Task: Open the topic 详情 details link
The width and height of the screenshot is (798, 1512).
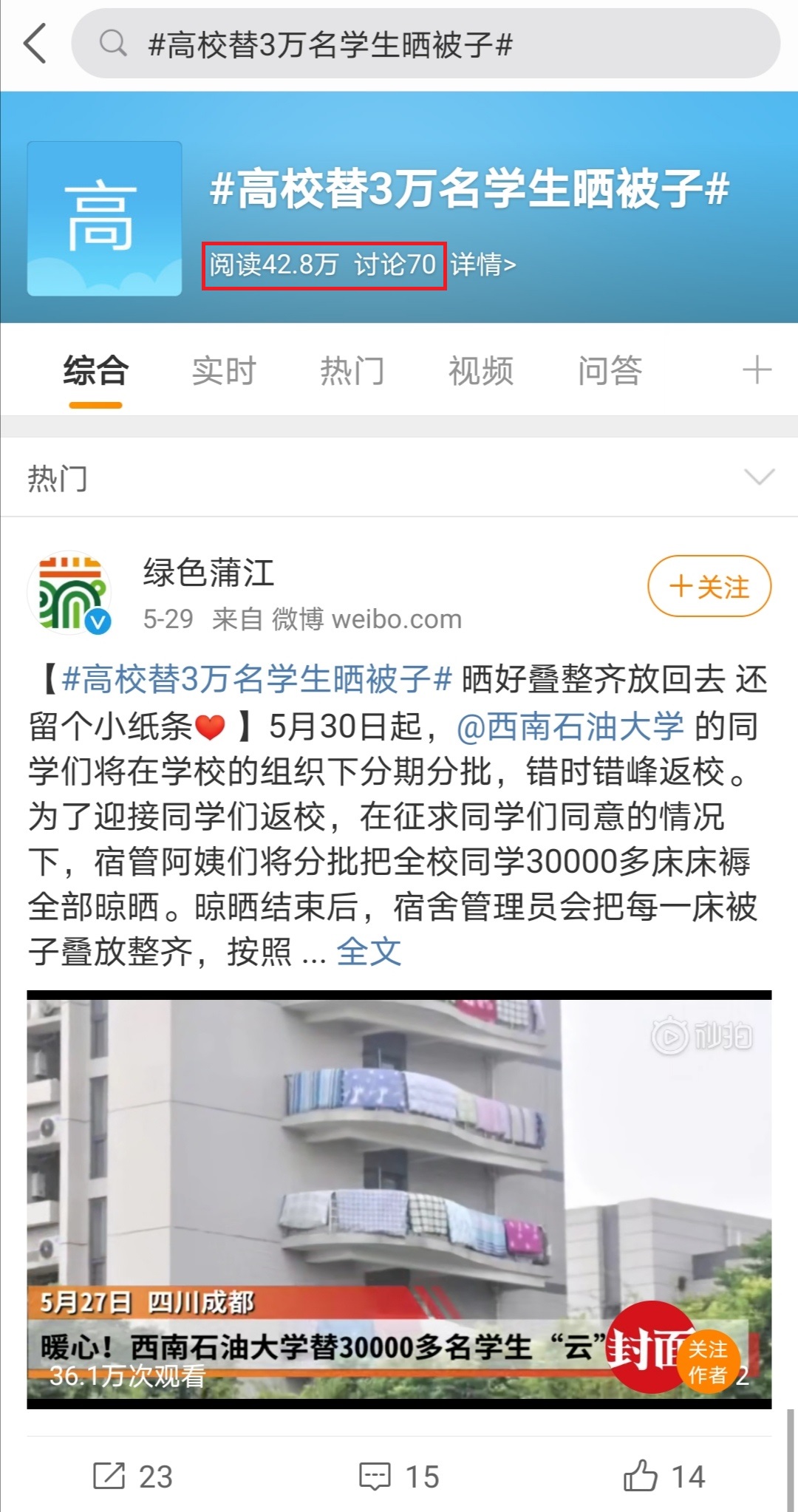Action: click(x=483, y=265)
